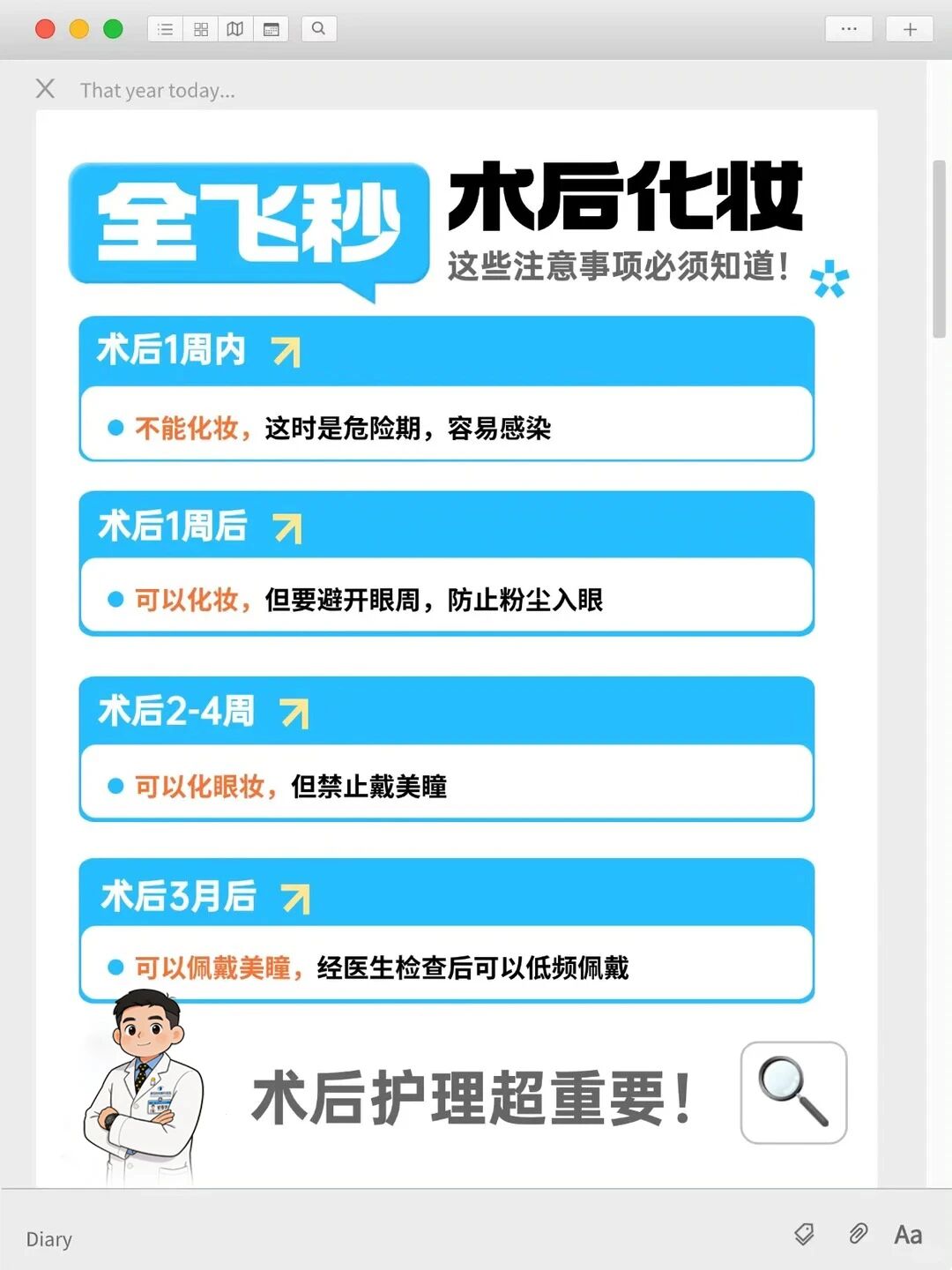Open search in the toolbar
The height and width of the screenshot is (1270, 952).
point(318,29)
